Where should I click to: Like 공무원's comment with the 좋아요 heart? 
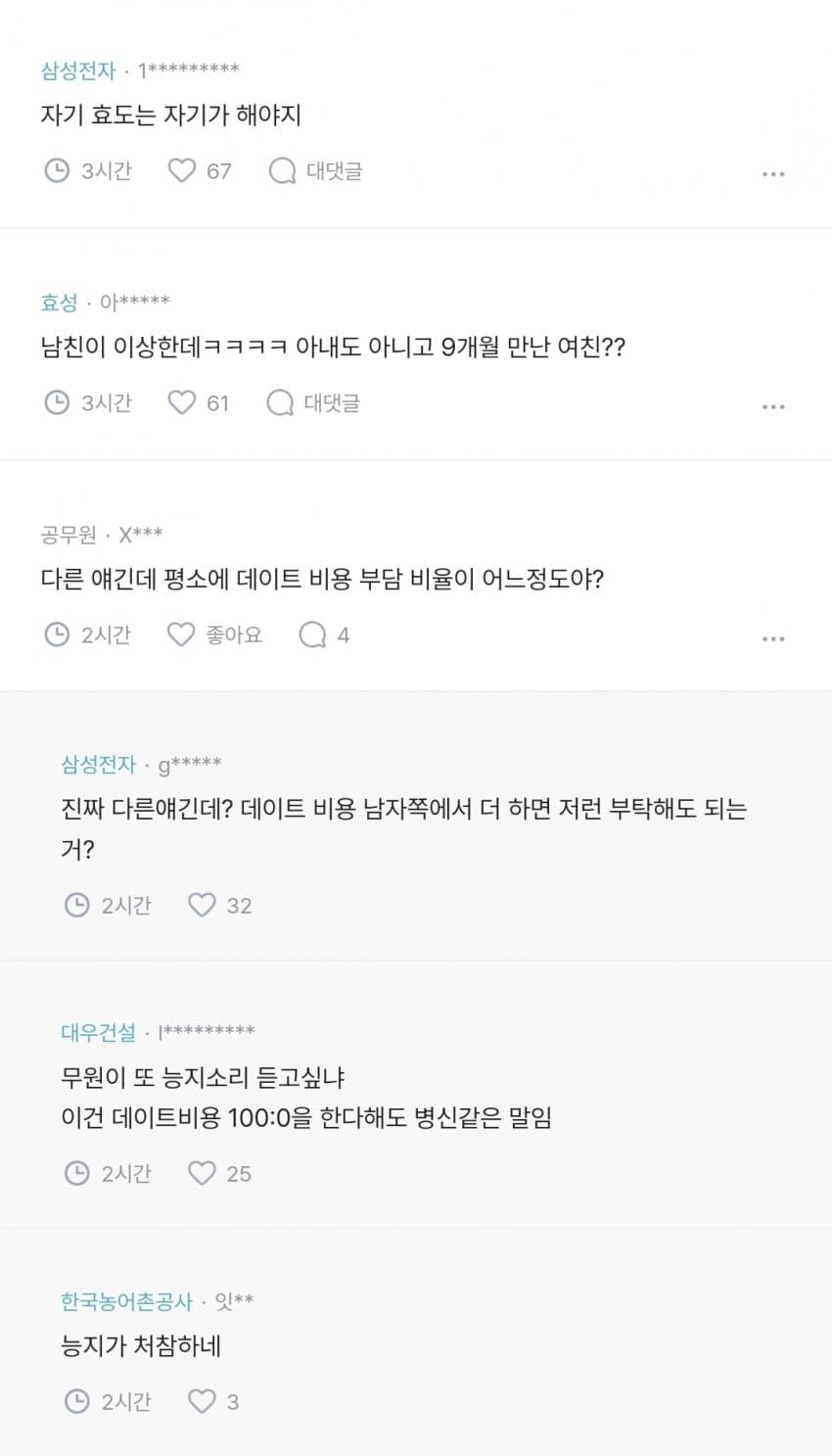181,634
